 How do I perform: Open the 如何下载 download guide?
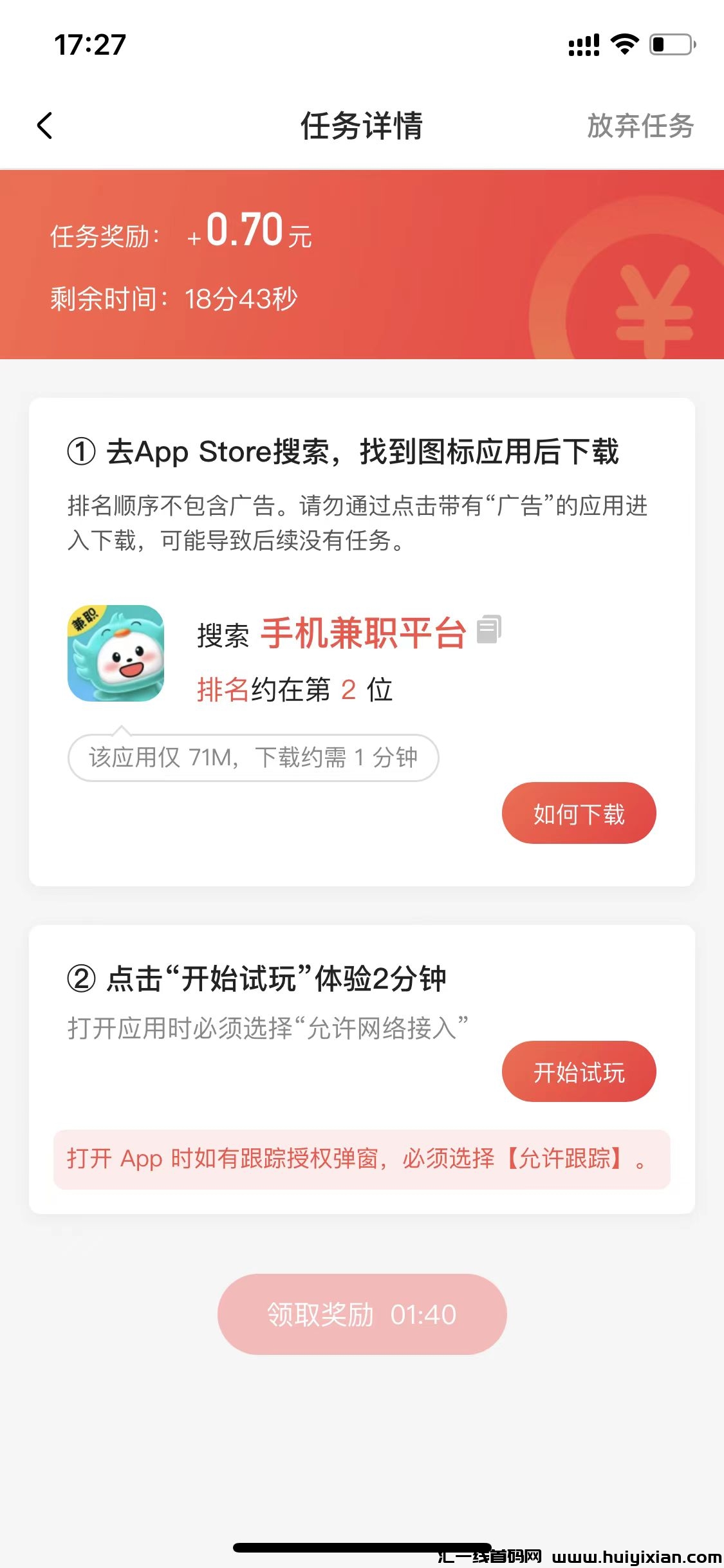tap(579, 814)
